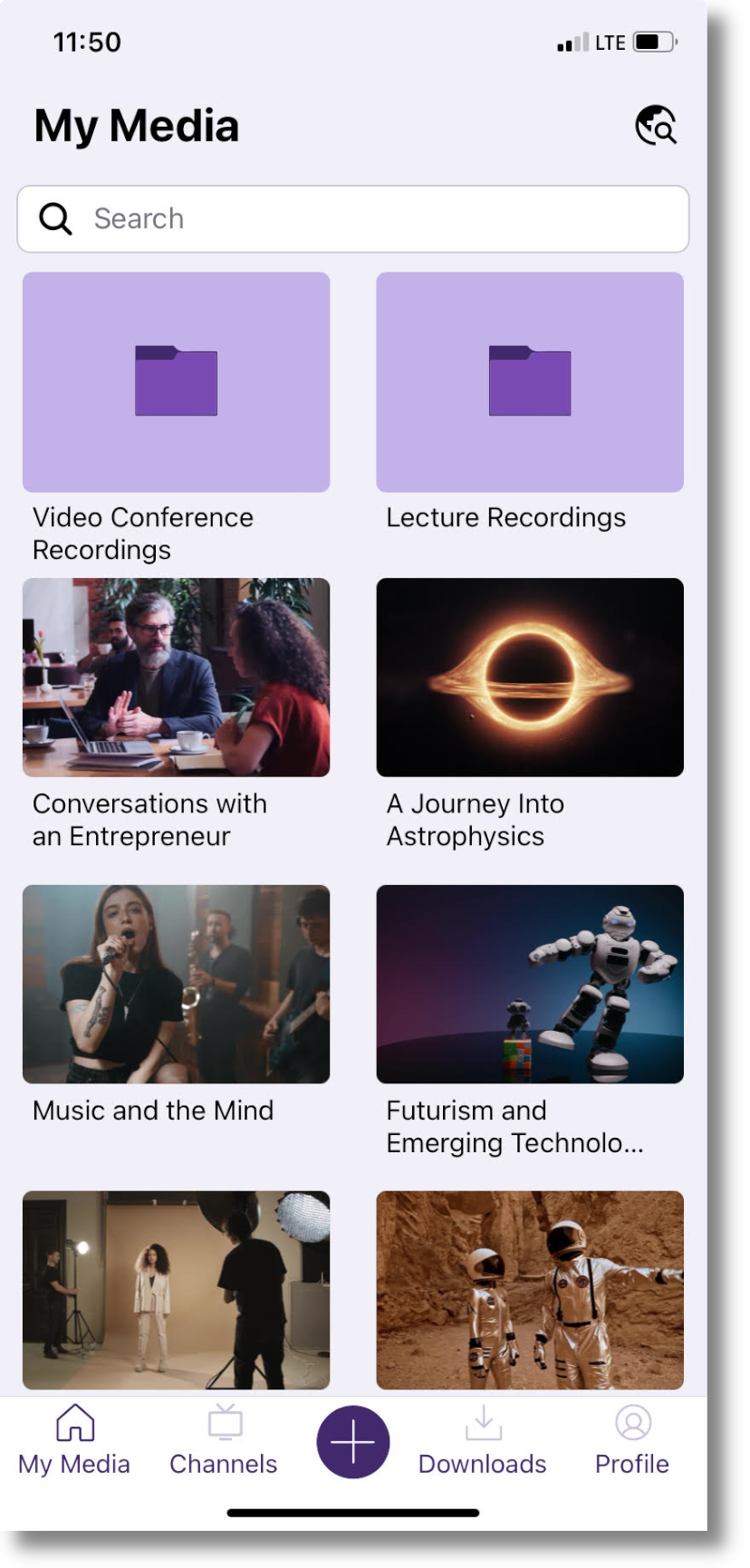Play A Journey Into Astrophysics
Screen dimensions: 750x1568
click(x=530, y=677)
